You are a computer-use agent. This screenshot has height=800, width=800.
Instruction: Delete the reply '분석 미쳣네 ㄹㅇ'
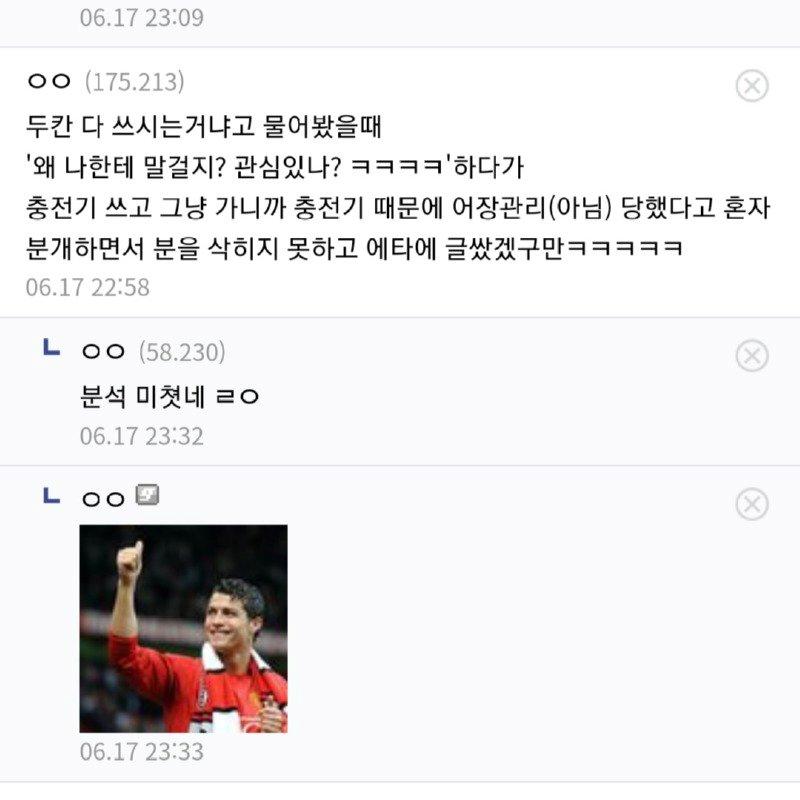point(751,355)
